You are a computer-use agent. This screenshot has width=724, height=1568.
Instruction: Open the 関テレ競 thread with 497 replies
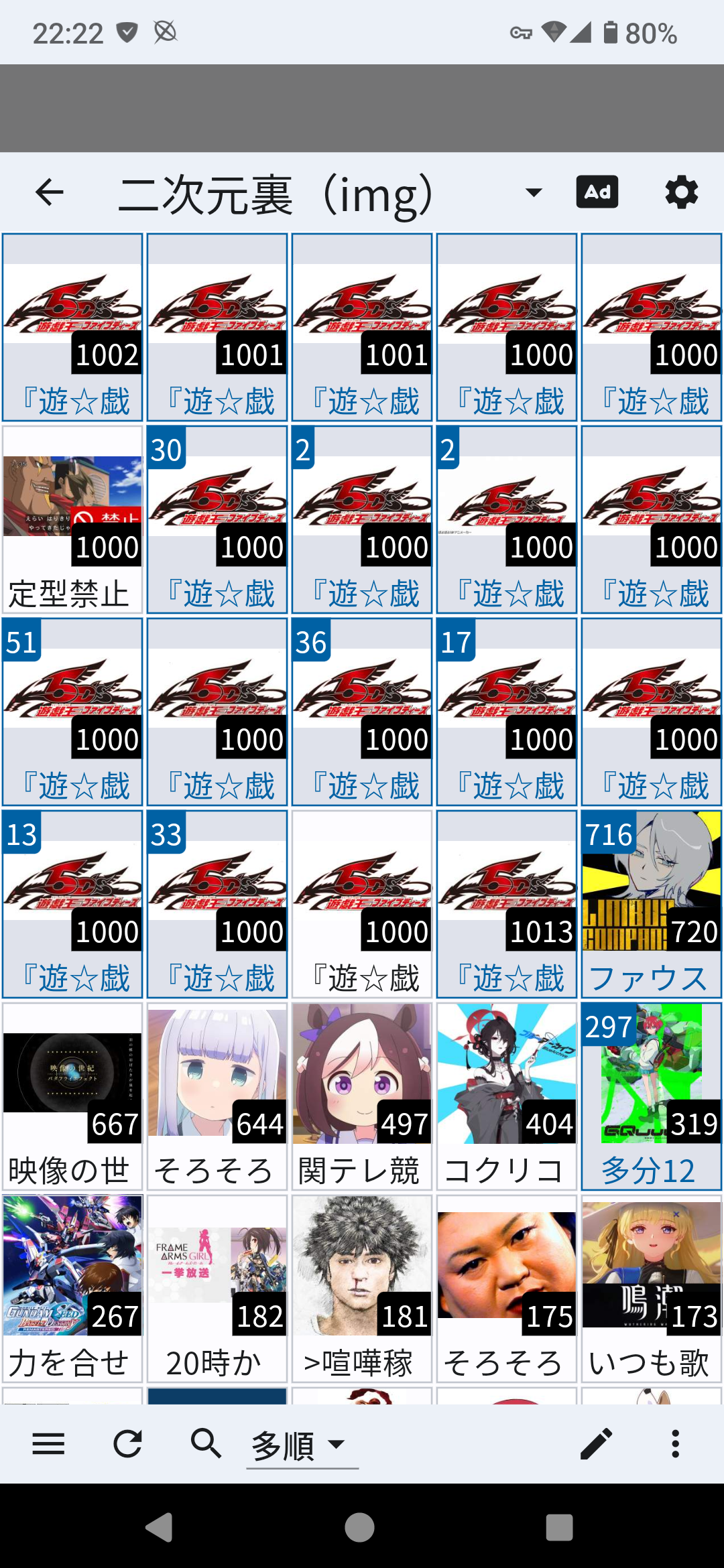click(x=362, y=1096)
